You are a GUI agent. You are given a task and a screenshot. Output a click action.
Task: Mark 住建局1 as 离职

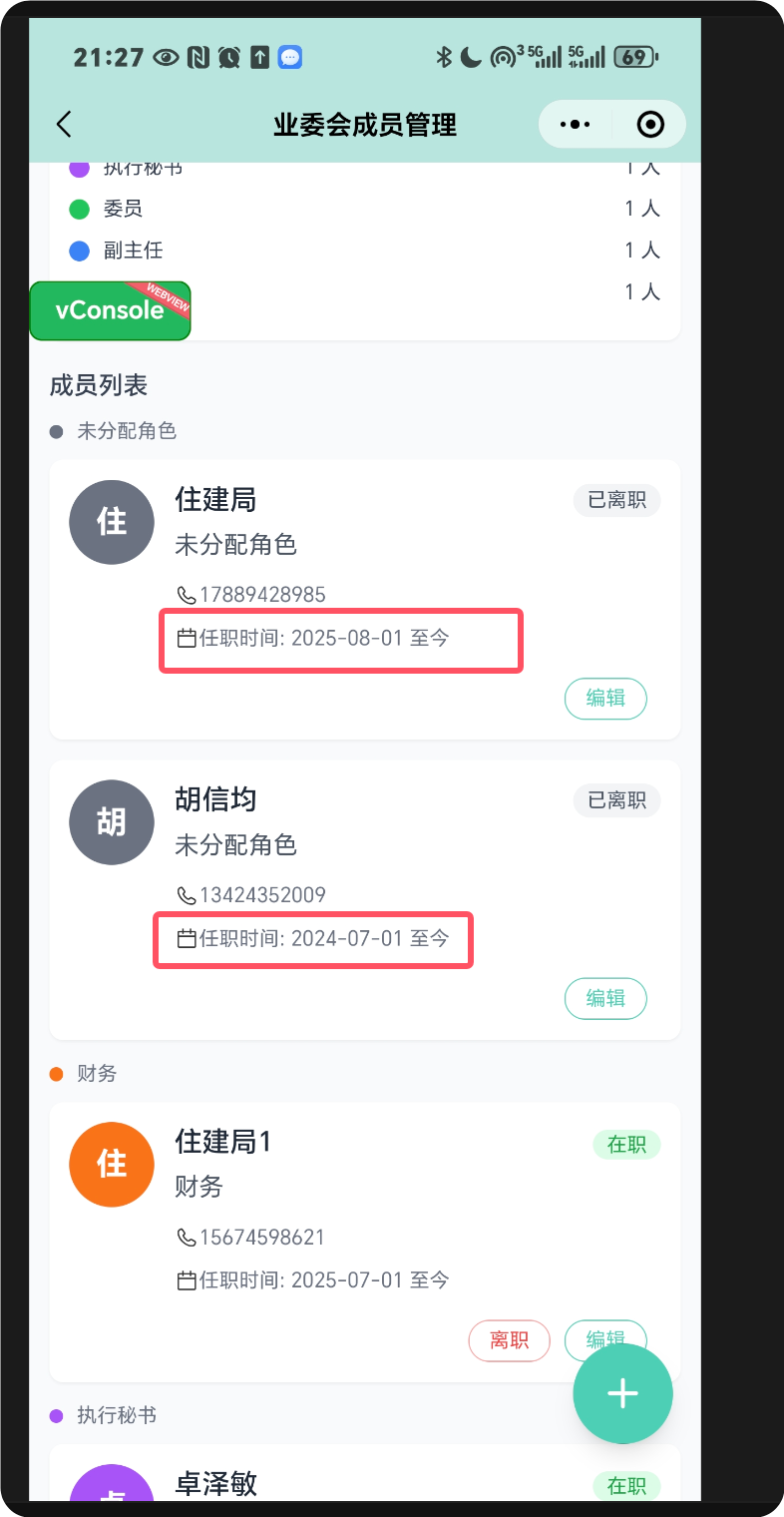tap(509, 1340)
